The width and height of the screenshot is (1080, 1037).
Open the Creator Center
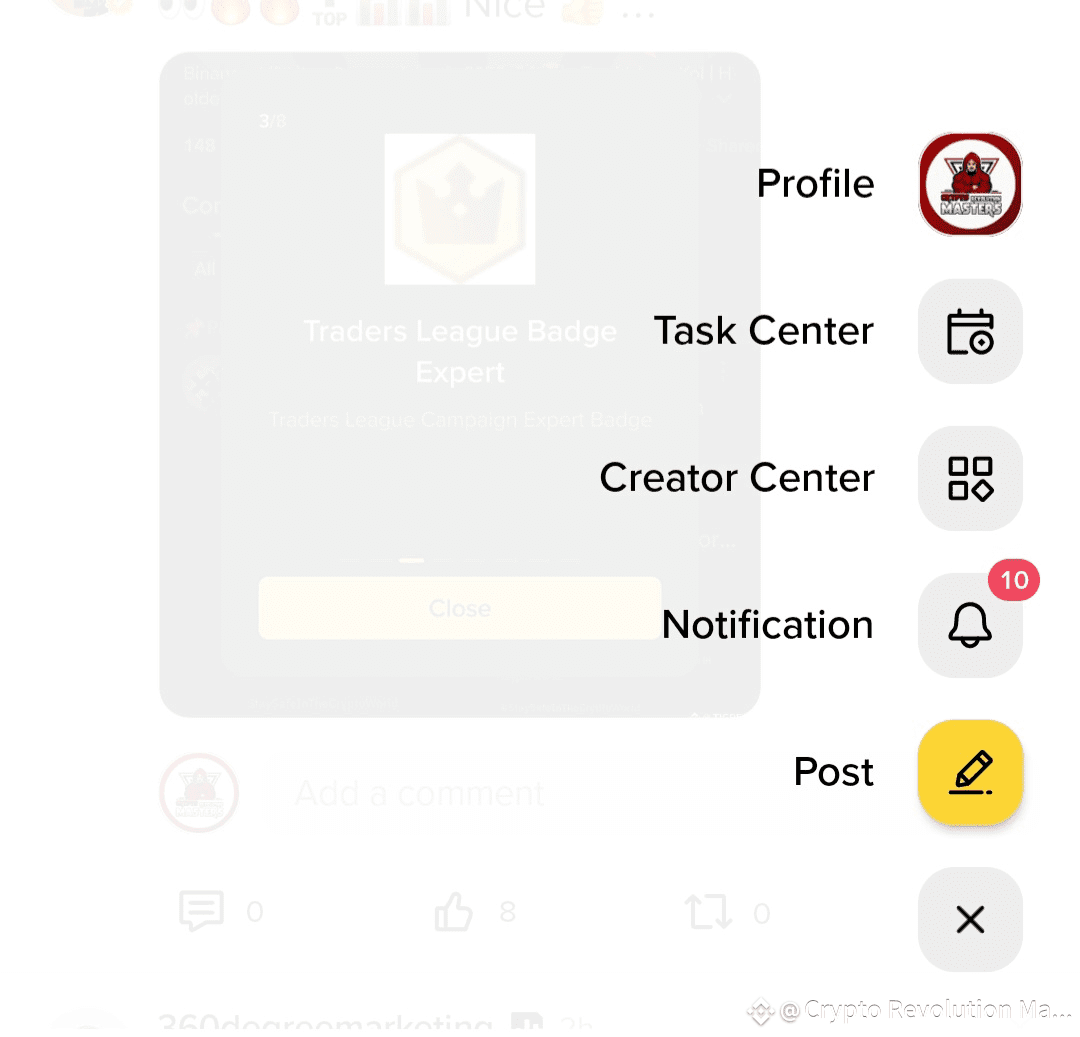click(969, 478)
